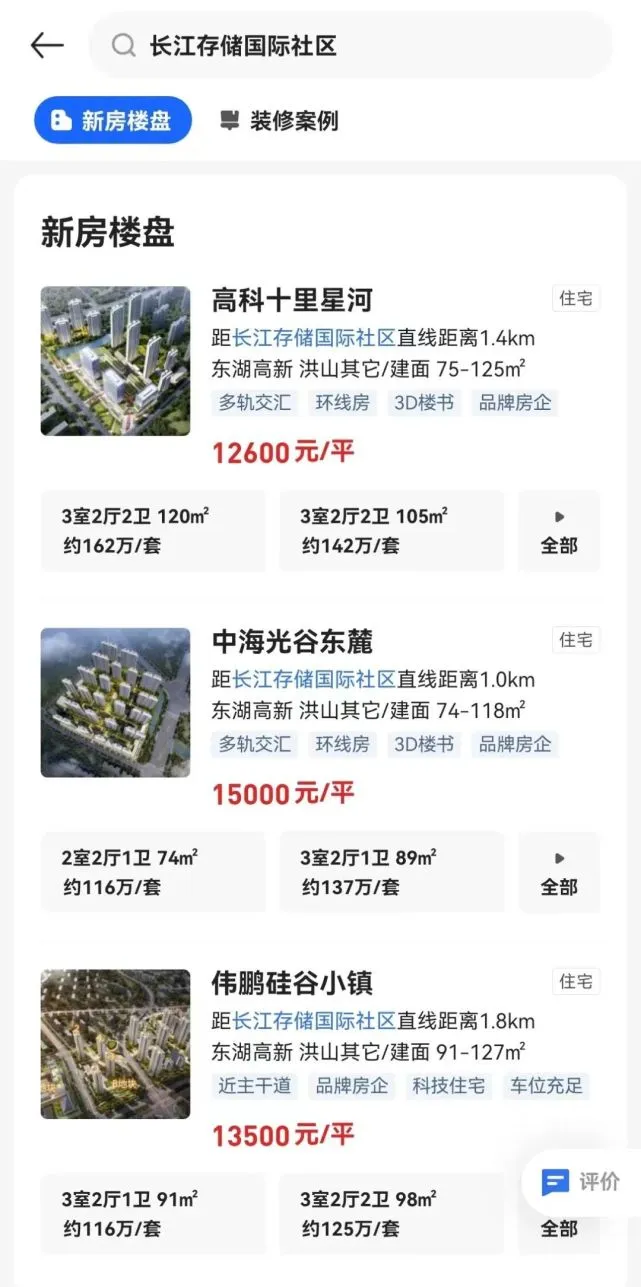Open the 评价 feedback button
The image size is (641, 1287).
[581, 1182]
